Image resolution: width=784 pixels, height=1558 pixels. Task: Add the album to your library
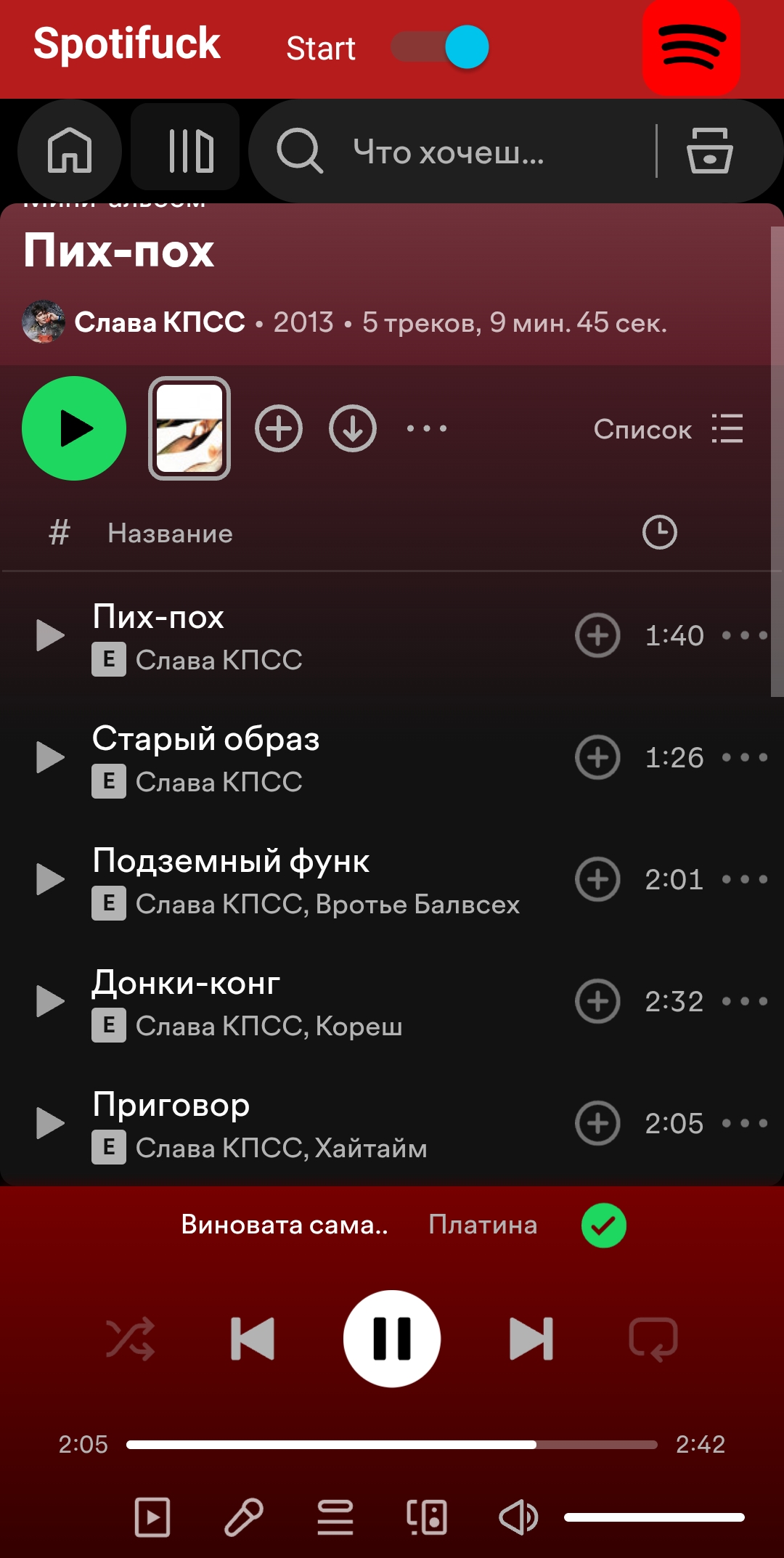[279, 429]
